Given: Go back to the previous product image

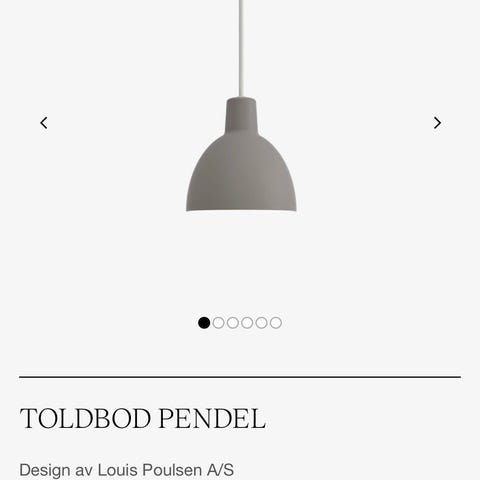Looking at the screenshot, I should (x=44, y=123).
